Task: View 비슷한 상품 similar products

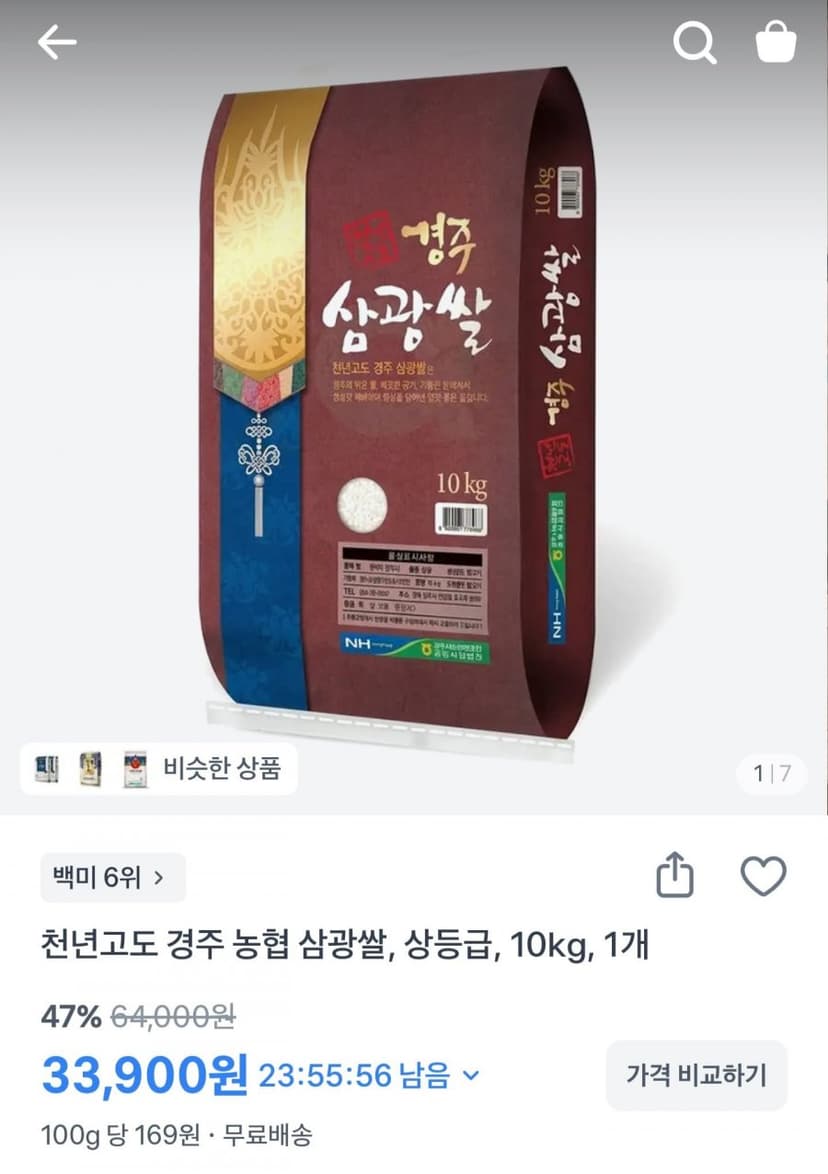Action: (x=159, y=769)
